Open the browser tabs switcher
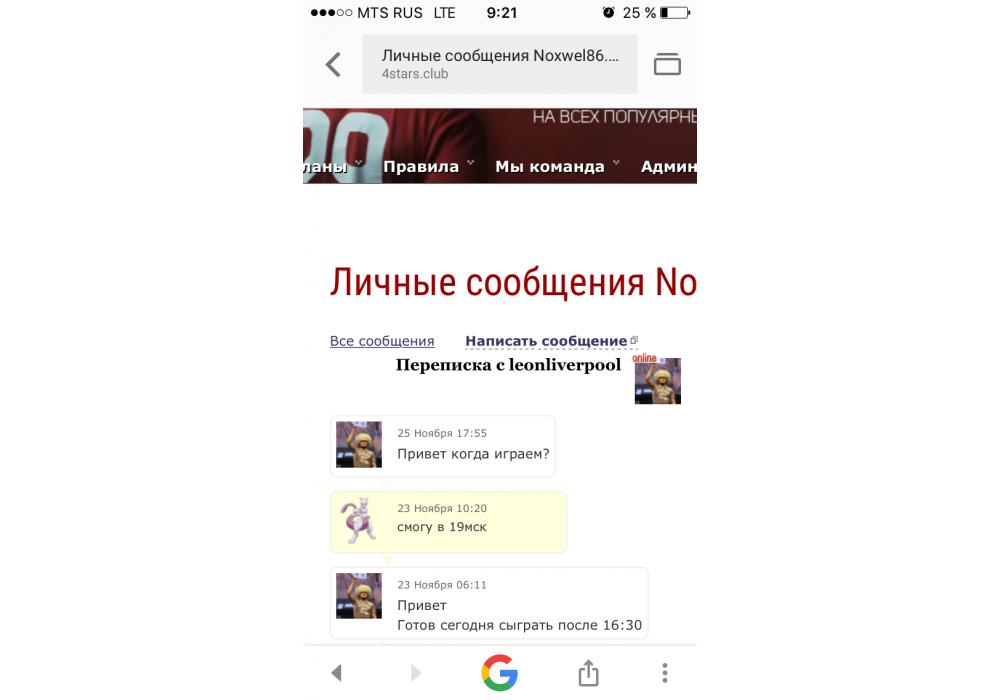This screenshot has width=1000, height=700. (667, 65)
